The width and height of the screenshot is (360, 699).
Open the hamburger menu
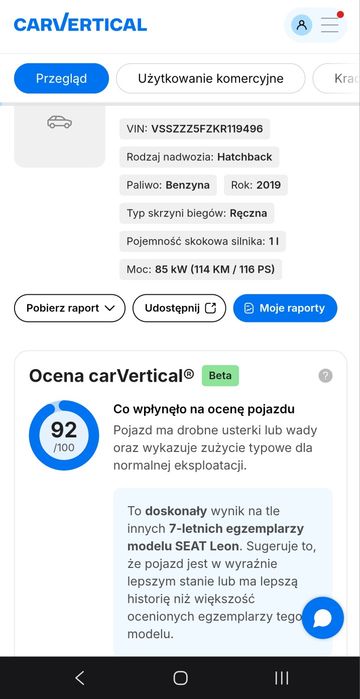coord(330,25)
